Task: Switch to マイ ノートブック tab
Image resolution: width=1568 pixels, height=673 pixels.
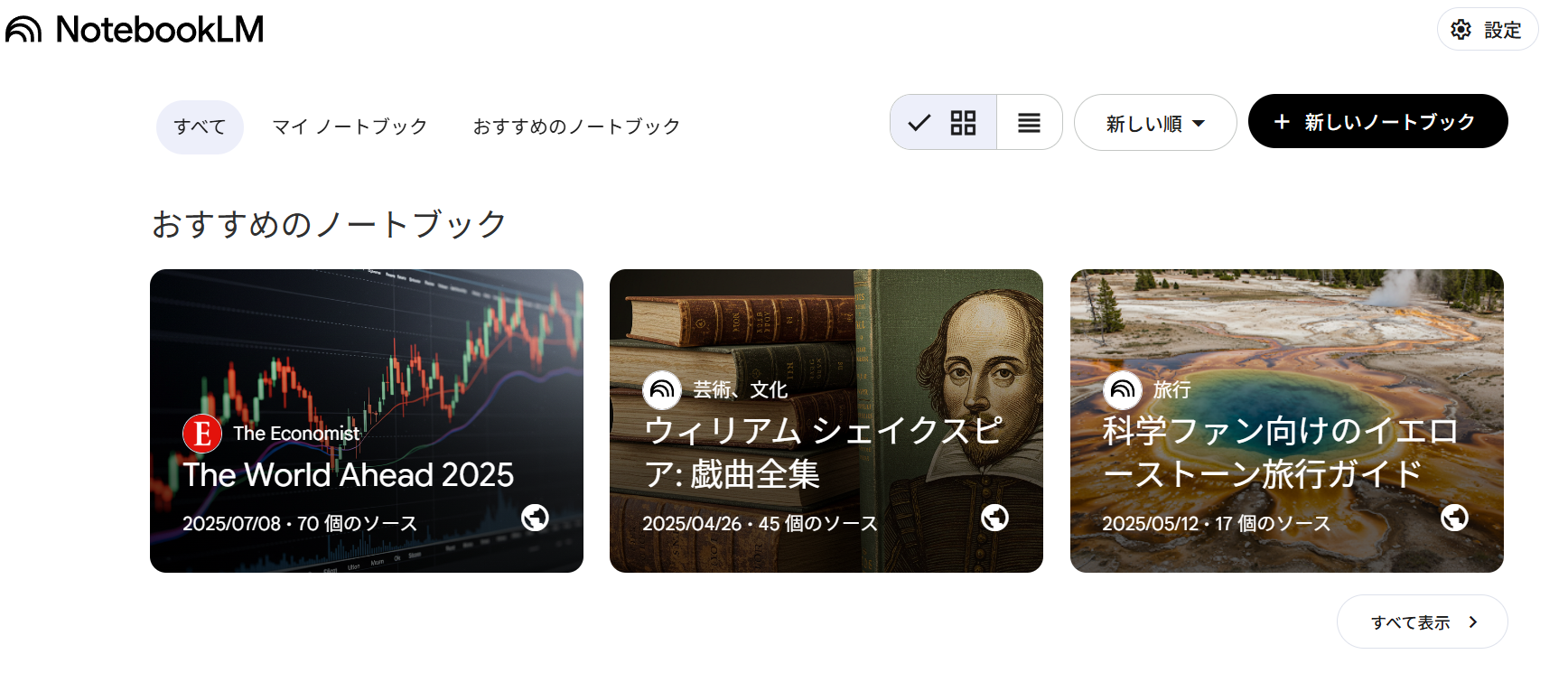Action: pos(350,126)
